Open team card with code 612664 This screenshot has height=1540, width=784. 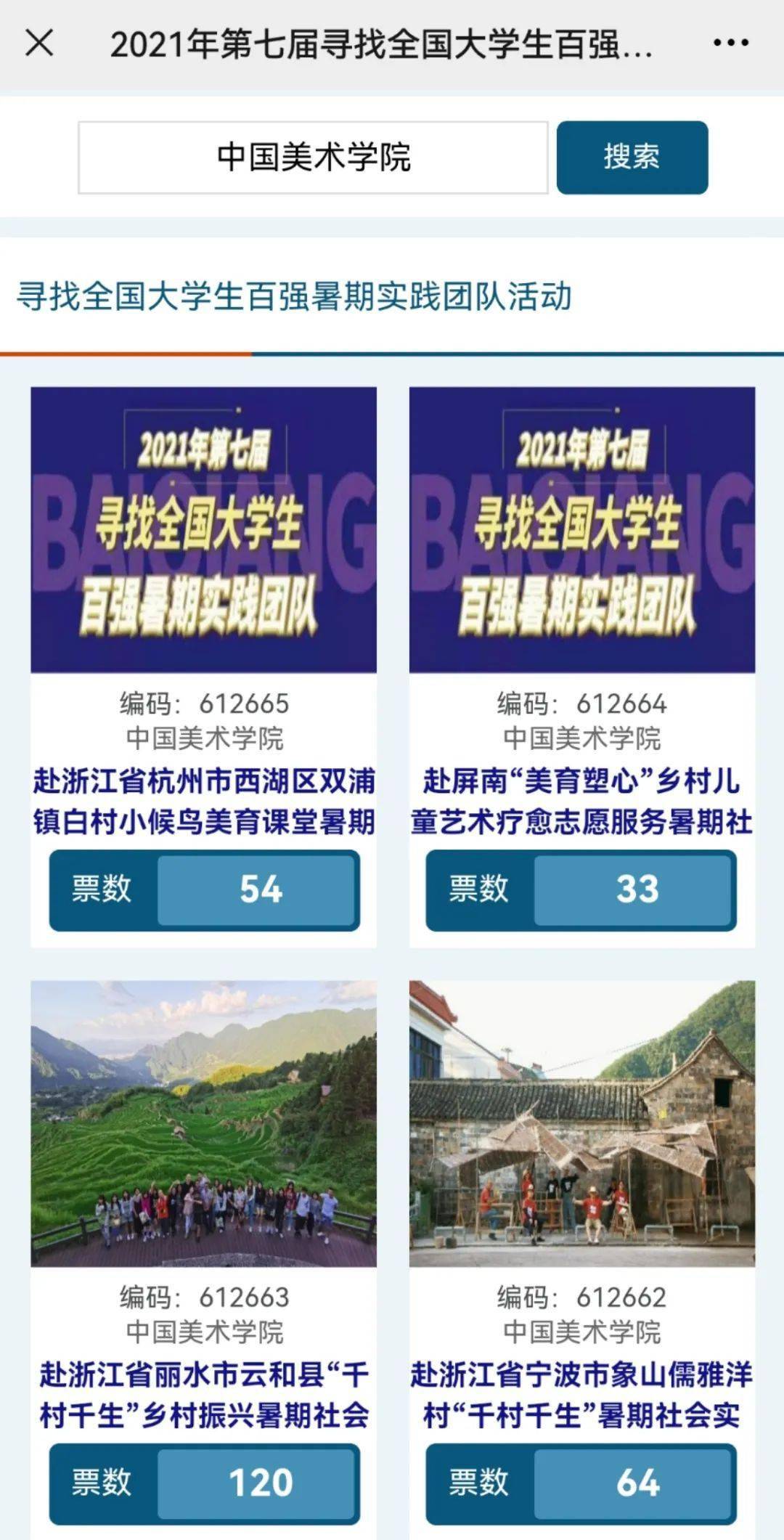coord(581,530)
